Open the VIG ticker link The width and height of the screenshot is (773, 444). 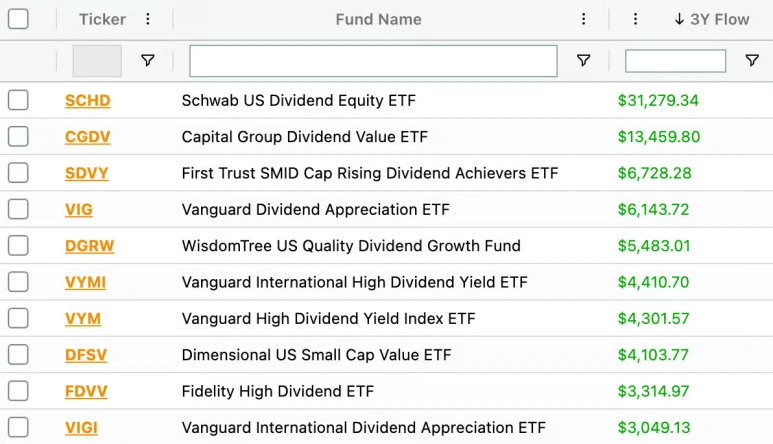79,210
